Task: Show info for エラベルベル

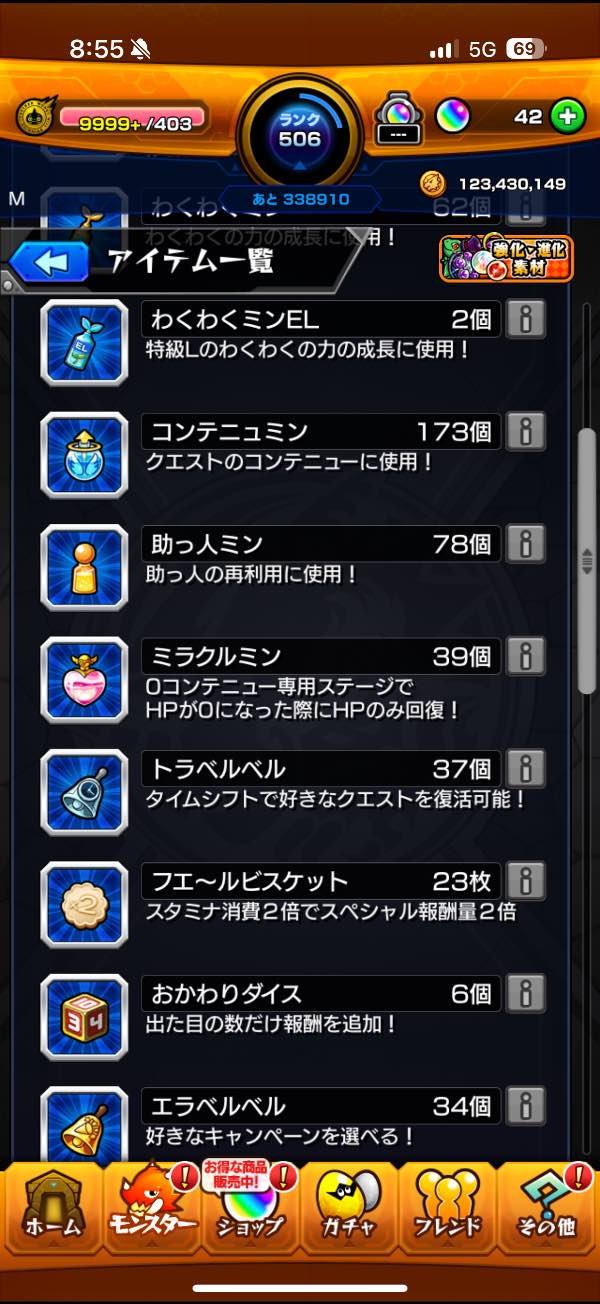Action: click(525, 1106)
